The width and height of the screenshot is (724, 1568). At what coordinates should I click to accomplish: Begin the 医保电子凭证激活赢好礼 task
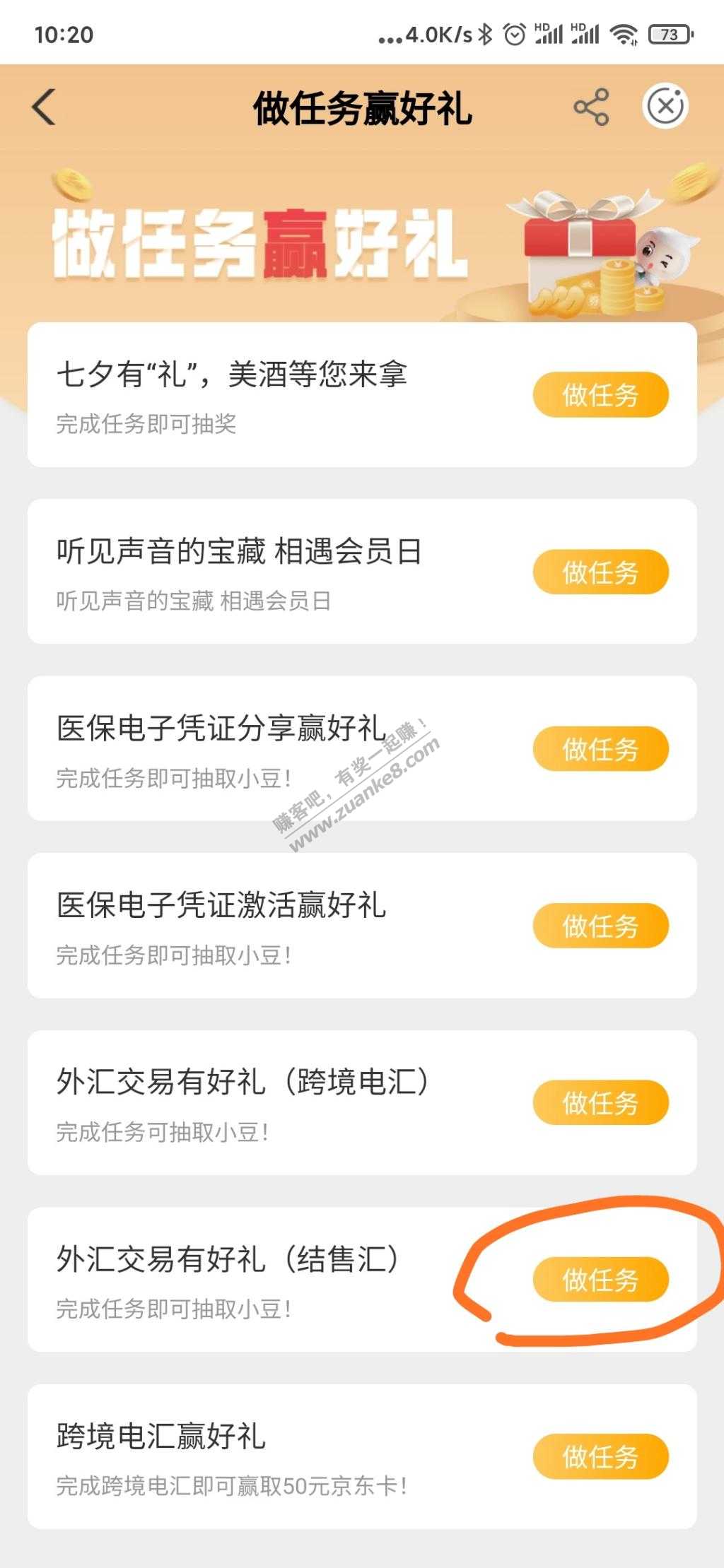click(x=600, y=926)
